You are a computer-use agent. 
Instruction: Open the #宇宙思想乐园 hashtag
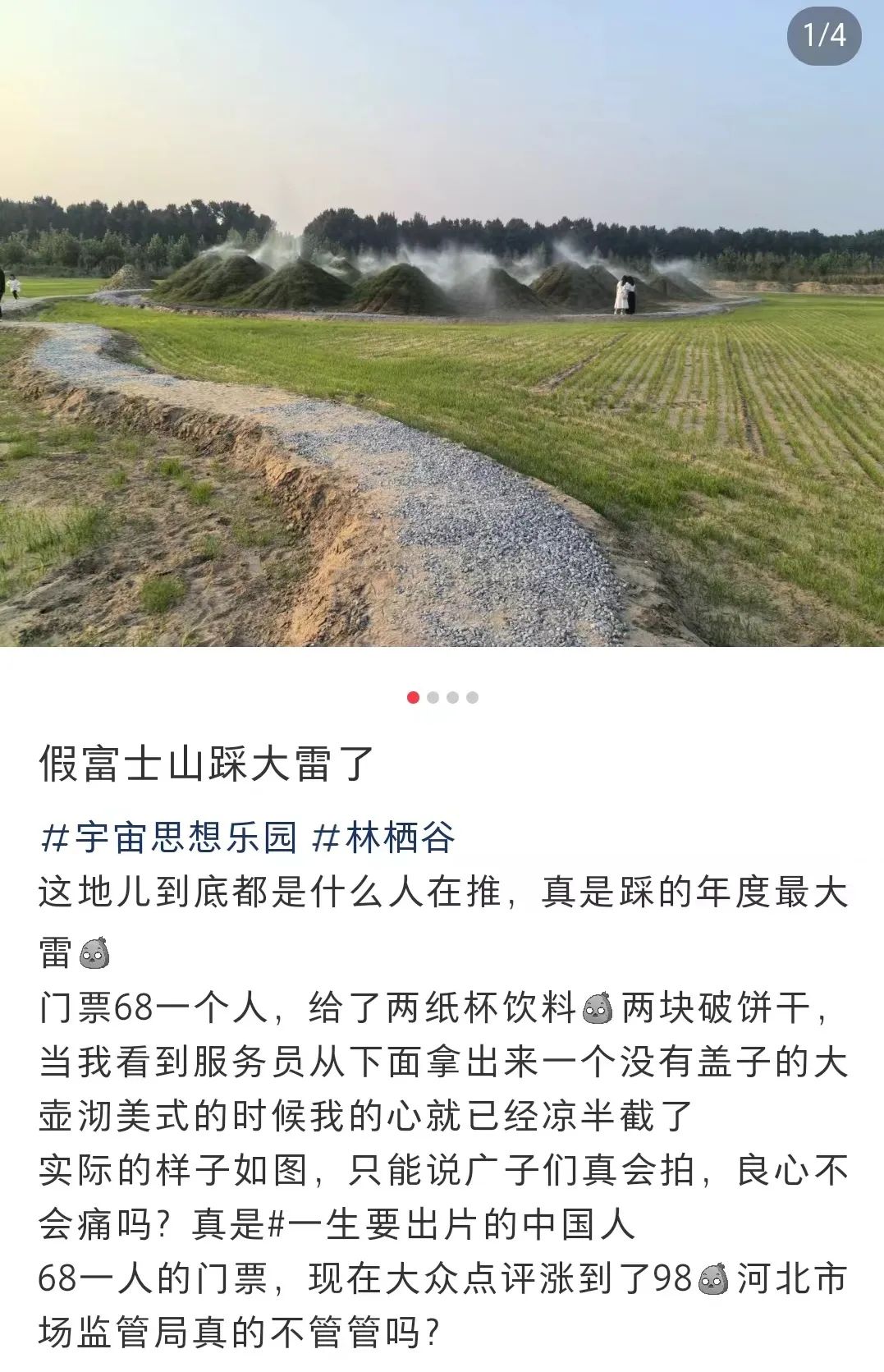pyautogui.click(x=168, y=837)
